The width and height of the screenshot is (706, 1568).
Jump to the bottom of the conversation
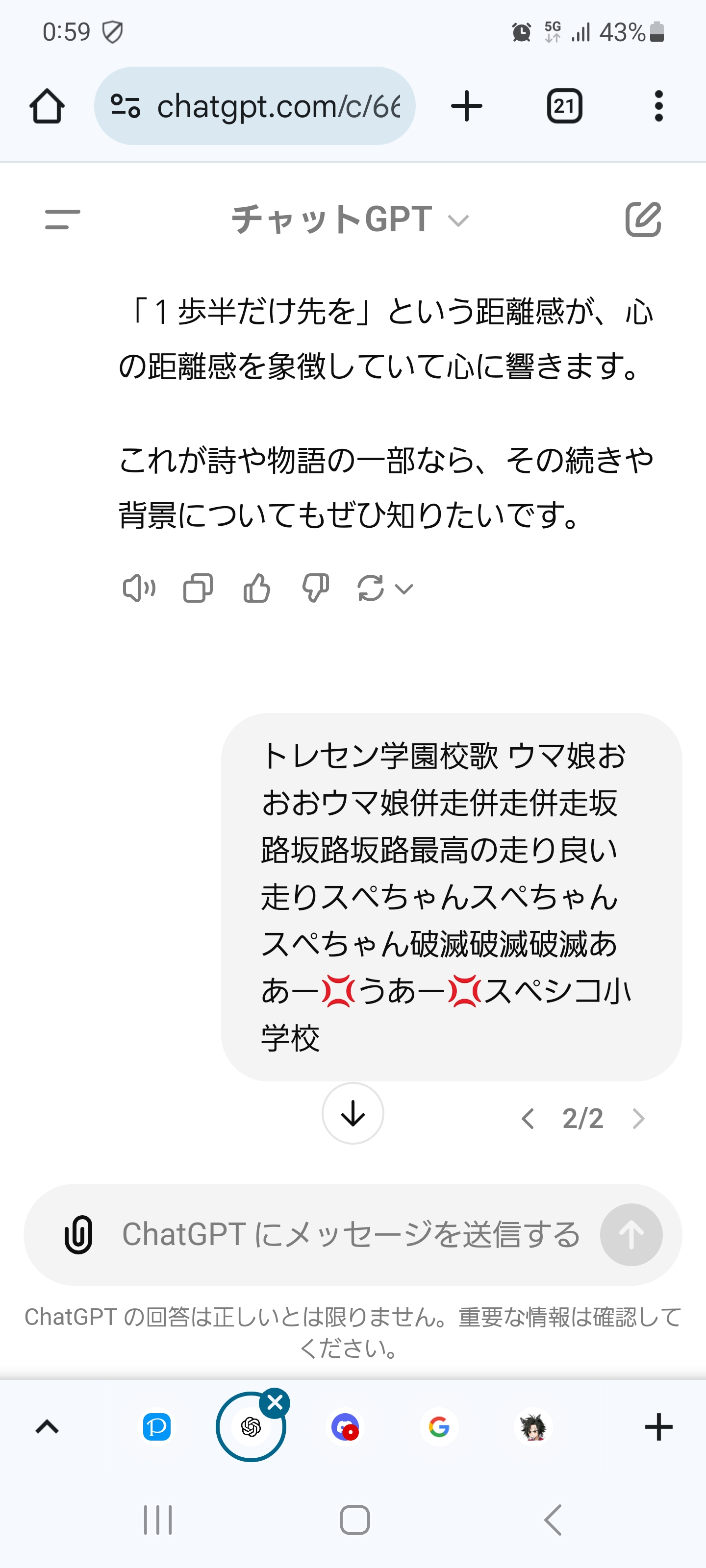click(353, 1113)
